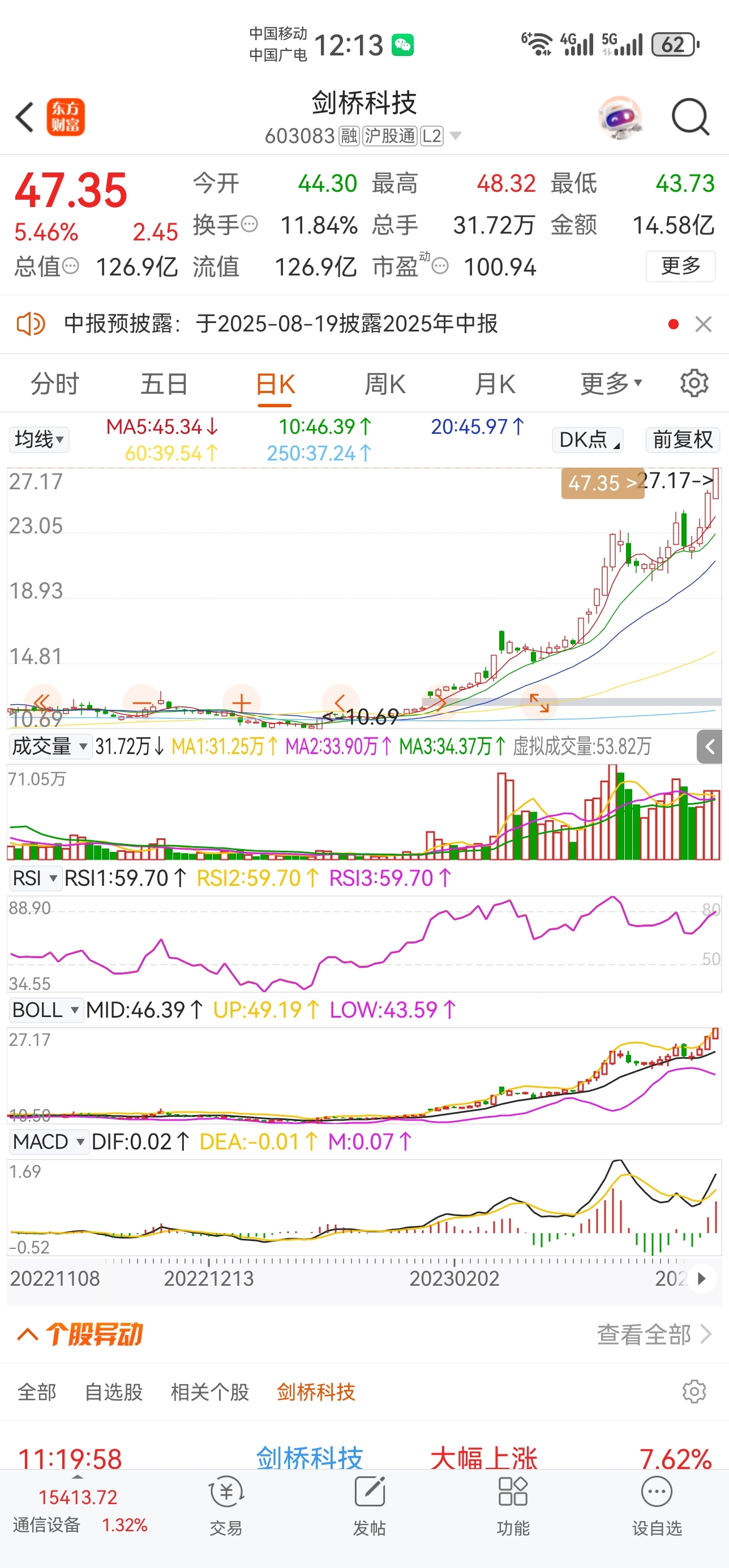Screen dimensions: 729x1568
Task: Tap 更多 for more quote details
Action: pyautogui.click(x=680, y=266)
